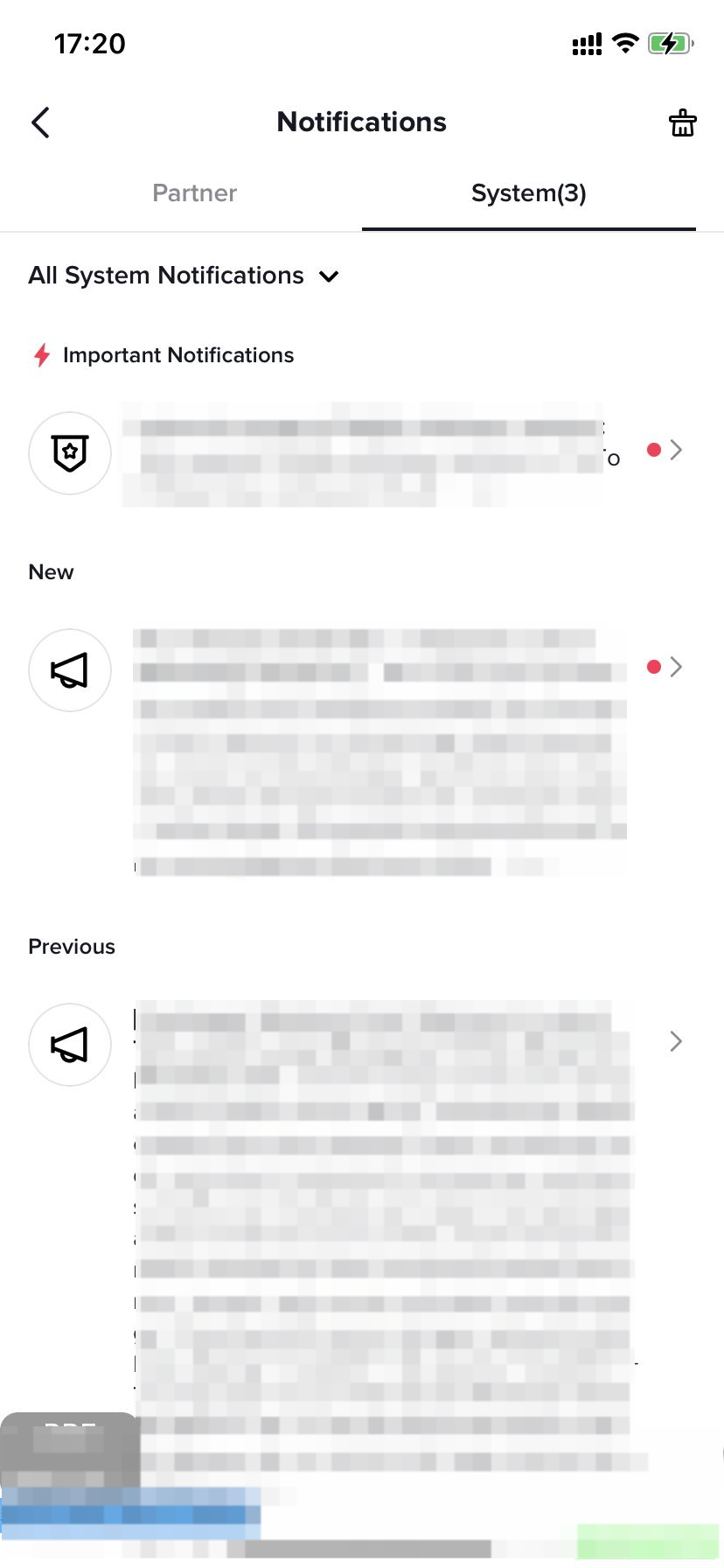This screenshot has width=724, height=1568.
Task: Open the notification under Important Notifications
Action: click(362, 452)
